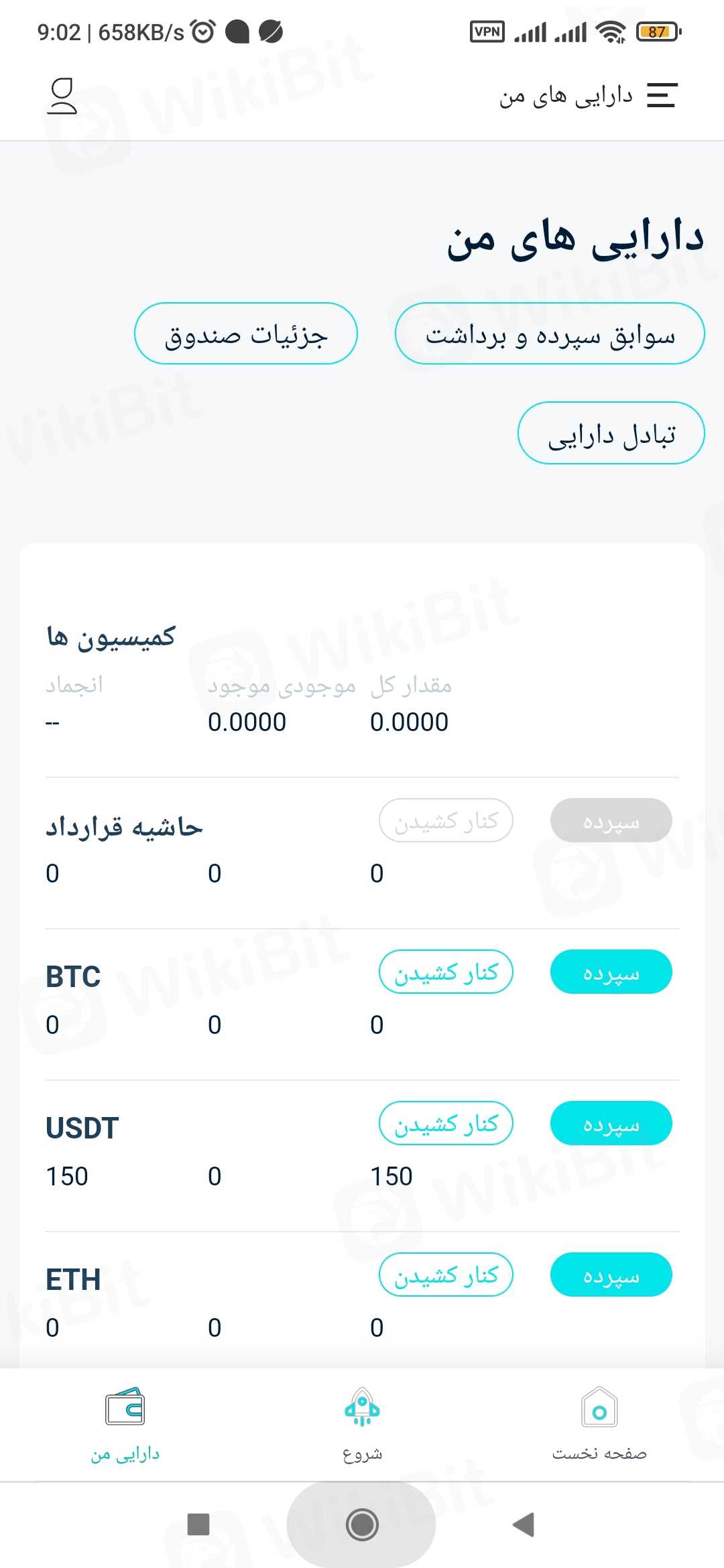The height and width of the screenshot is (1568, 724).
Task: Select the دارایی من tab
Action: 125,1423
